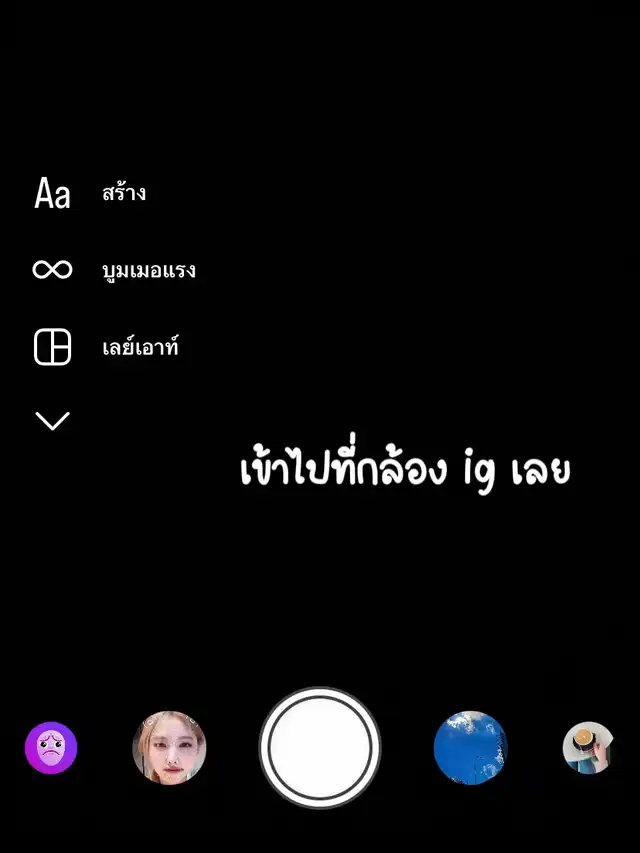Screen dimensions: 640x853
Task: Choose the Layout option (เลย์เอาท์)
Action: point(53,348)
